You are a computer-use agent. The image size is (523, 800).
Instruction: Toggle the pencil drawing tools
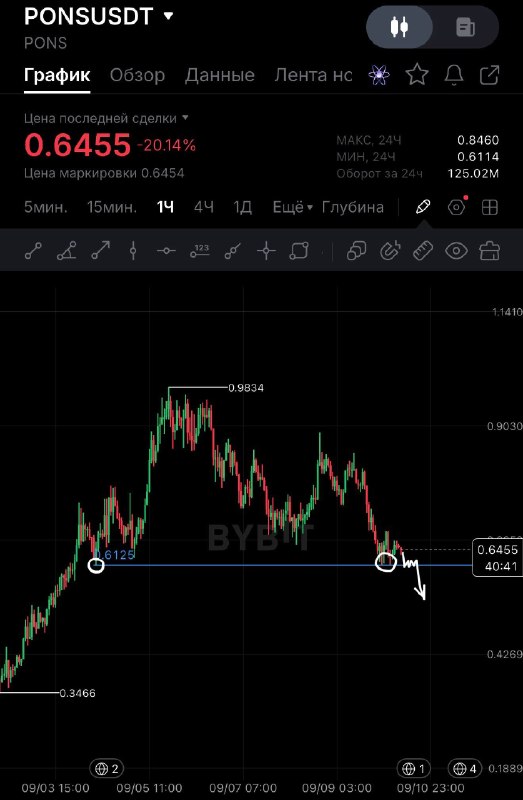[422, 207]
